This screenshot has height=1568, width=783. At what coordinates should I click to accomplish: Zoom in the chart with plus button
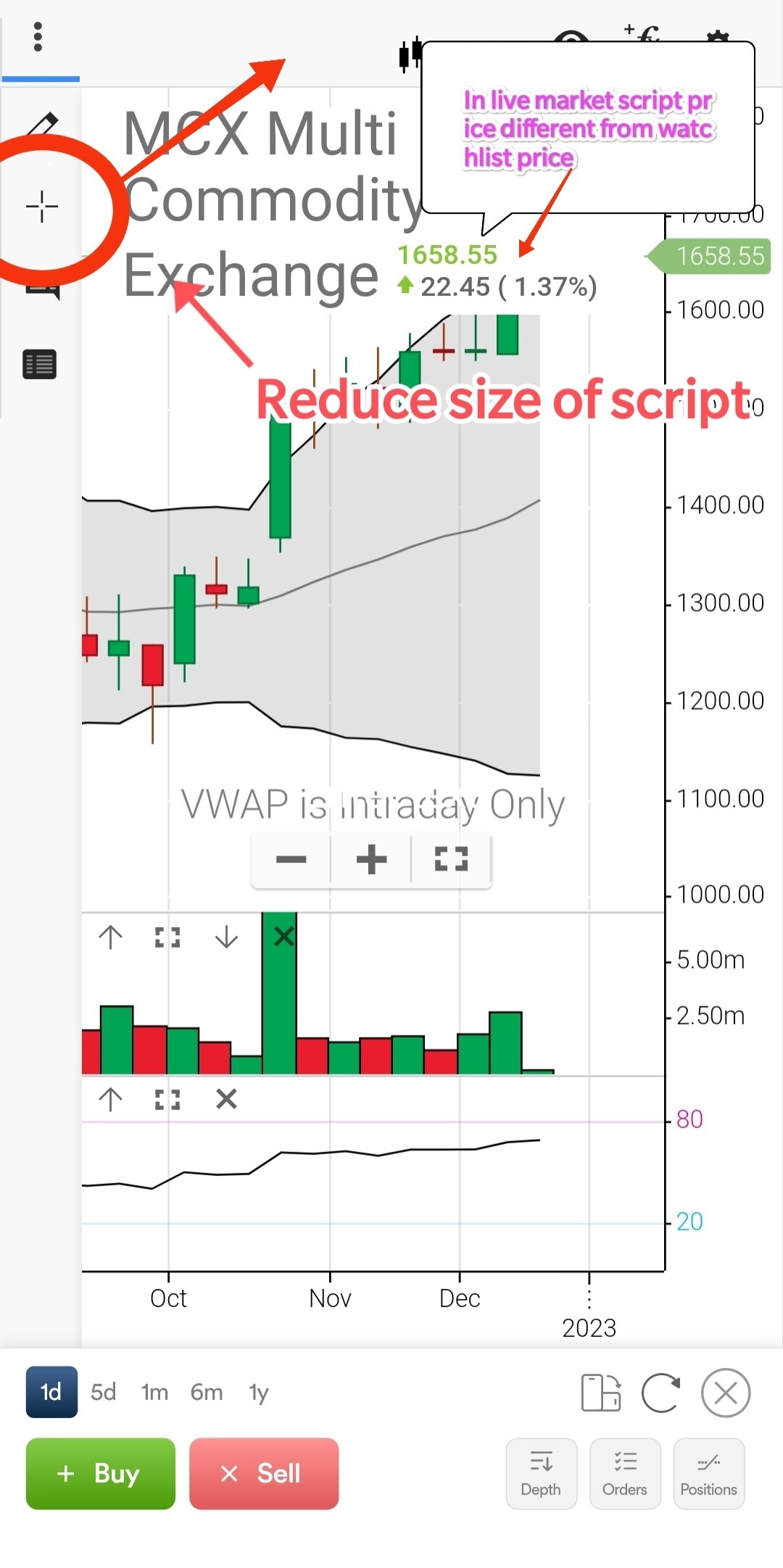pyautogui.click(x=371, y=860)
